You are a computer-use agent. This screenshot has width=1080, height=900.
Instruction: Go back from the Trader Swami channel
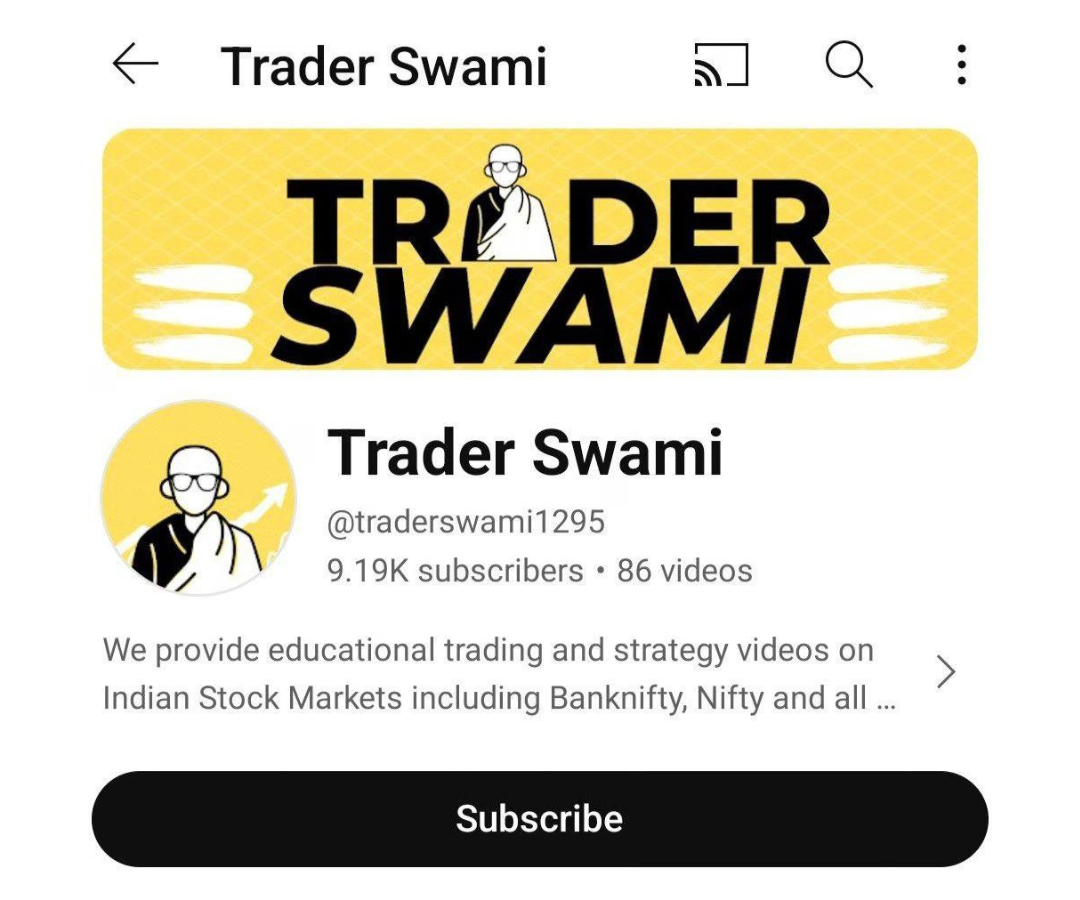[x=135, y=66]
